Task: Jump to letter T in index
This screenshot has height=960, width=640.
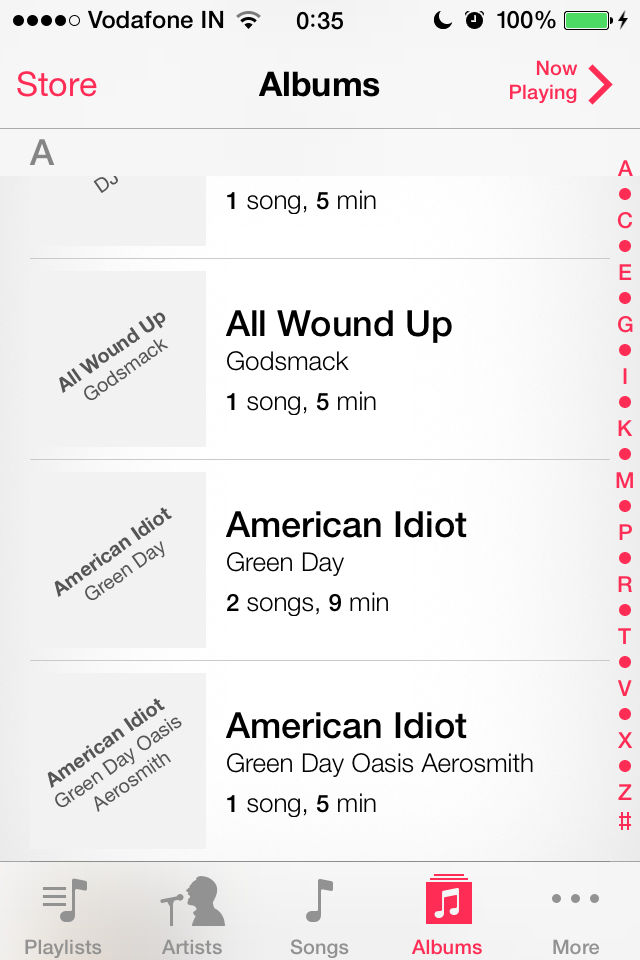Action: coord(625,636)
